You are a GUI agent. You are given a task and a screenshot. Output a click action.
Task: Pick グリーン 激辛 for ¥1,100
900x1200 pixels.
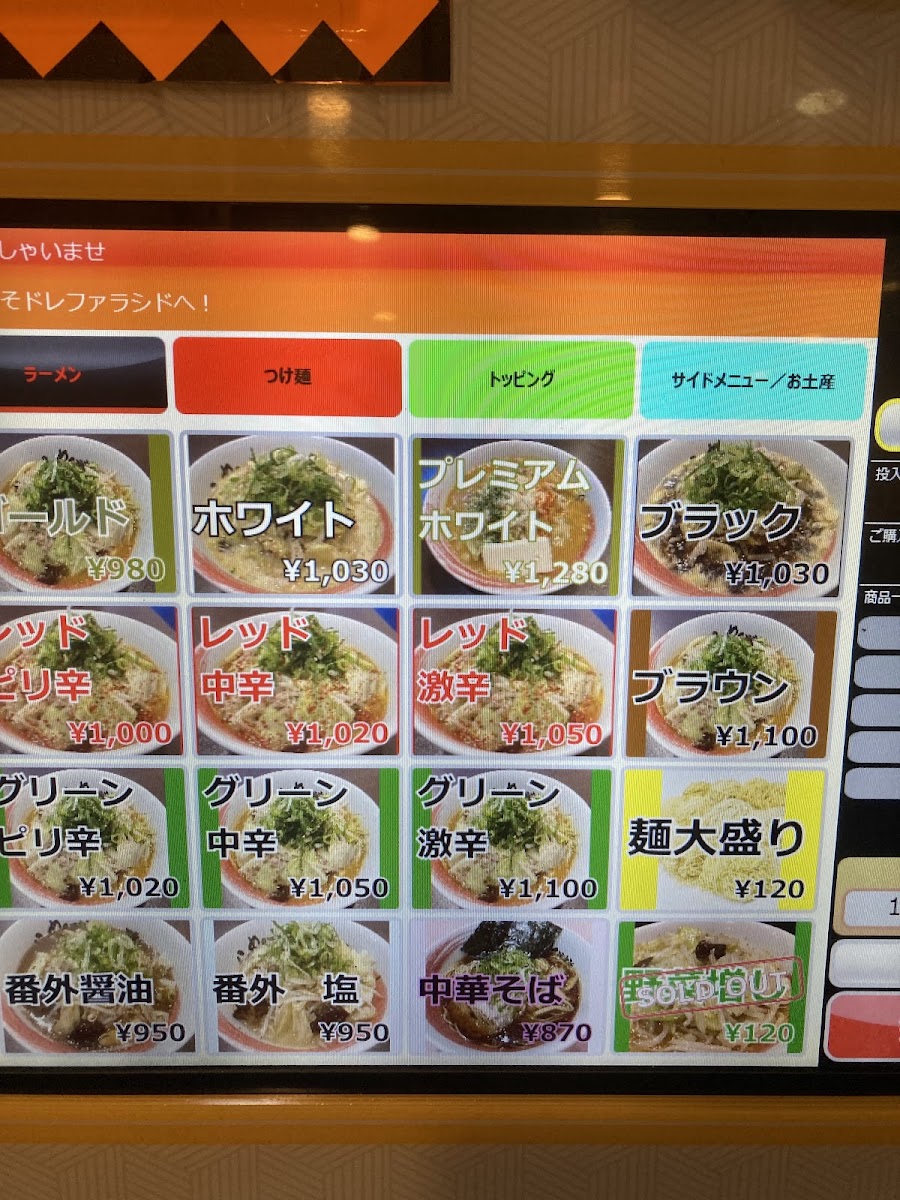[511, 839]
